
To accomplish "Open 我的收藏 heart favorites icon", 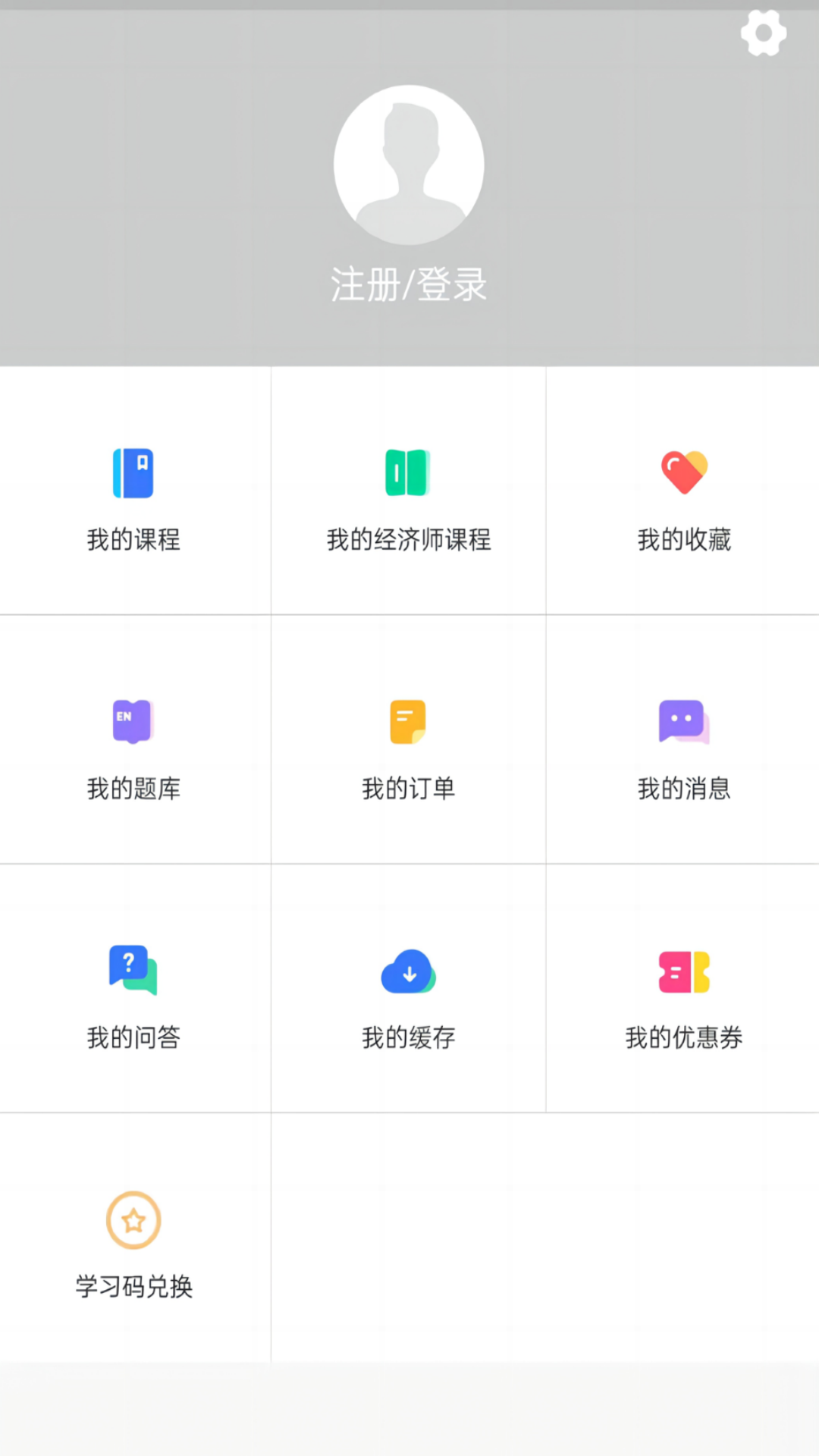I will tap(683, 472).
